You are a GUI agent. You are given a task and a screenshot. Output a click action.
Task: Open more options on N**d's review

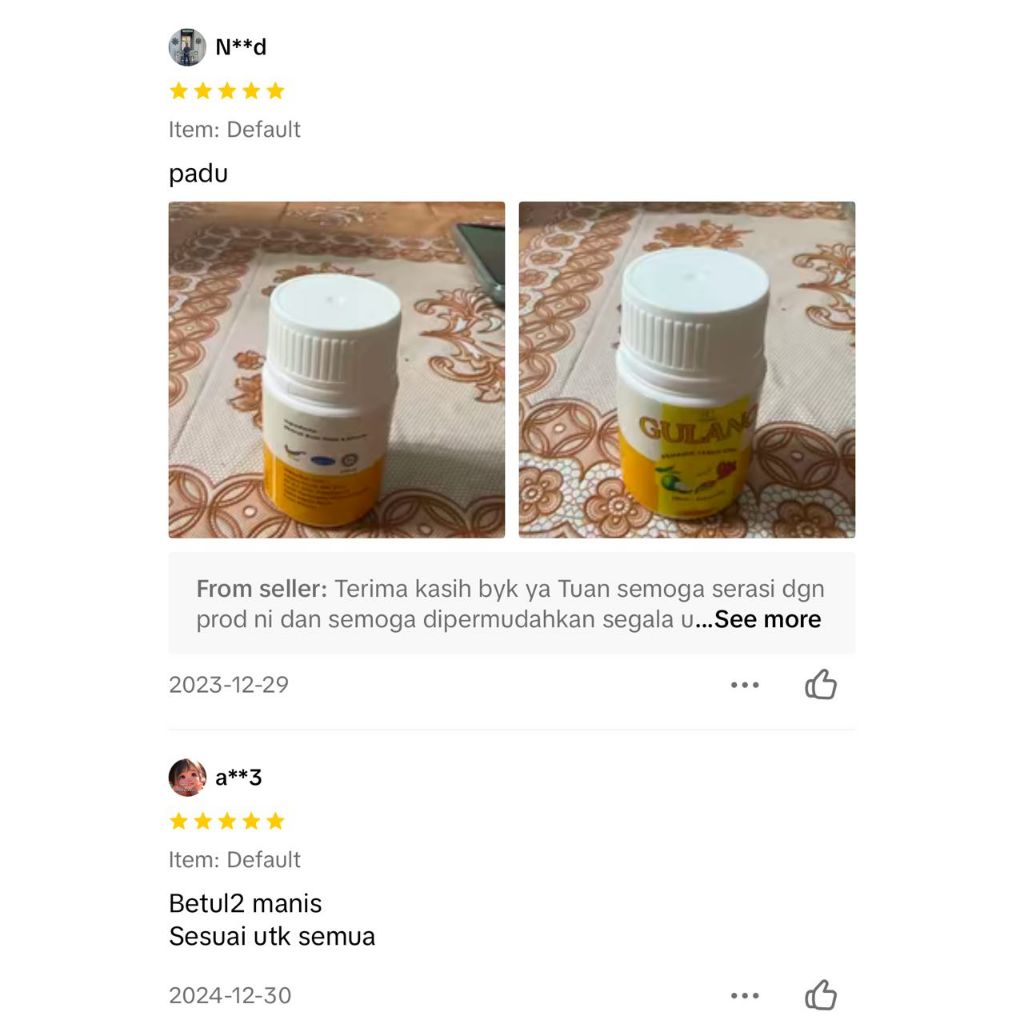(744, 684)
